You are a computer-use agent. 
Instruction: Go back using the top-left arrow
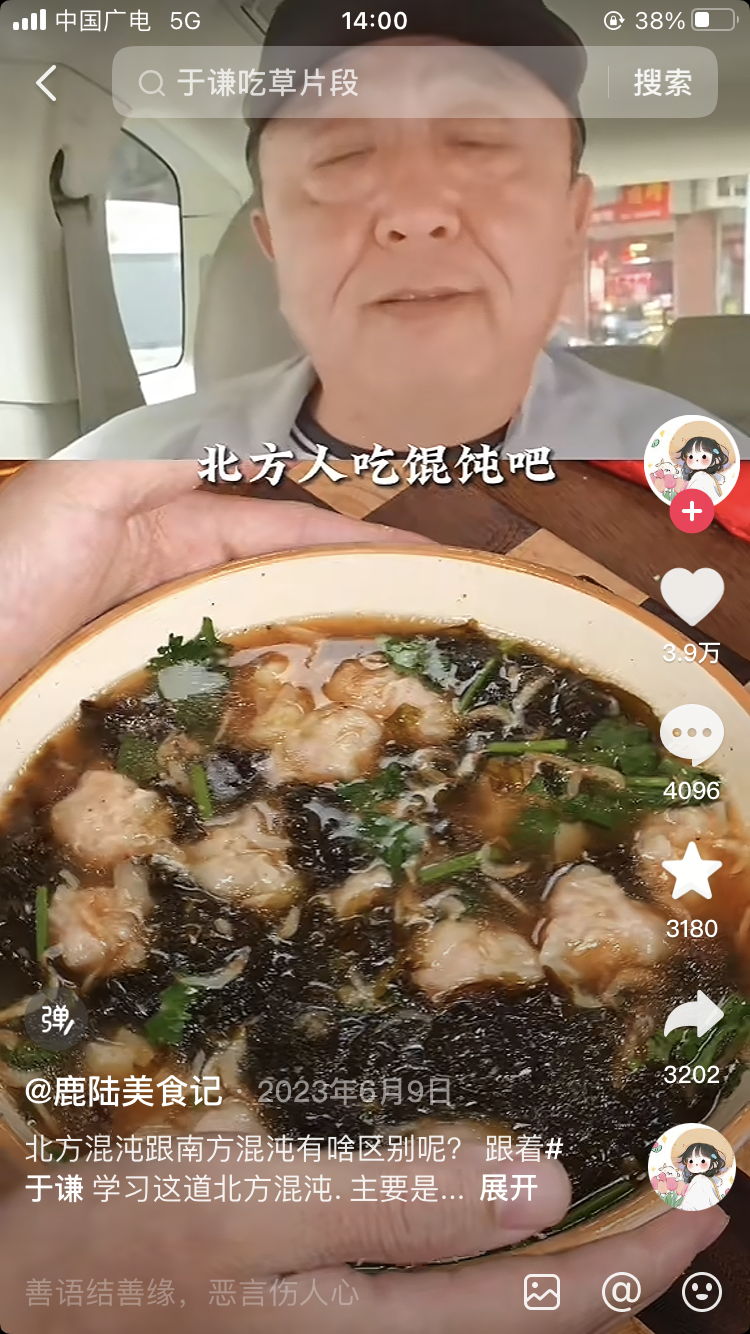pos(46,83)
